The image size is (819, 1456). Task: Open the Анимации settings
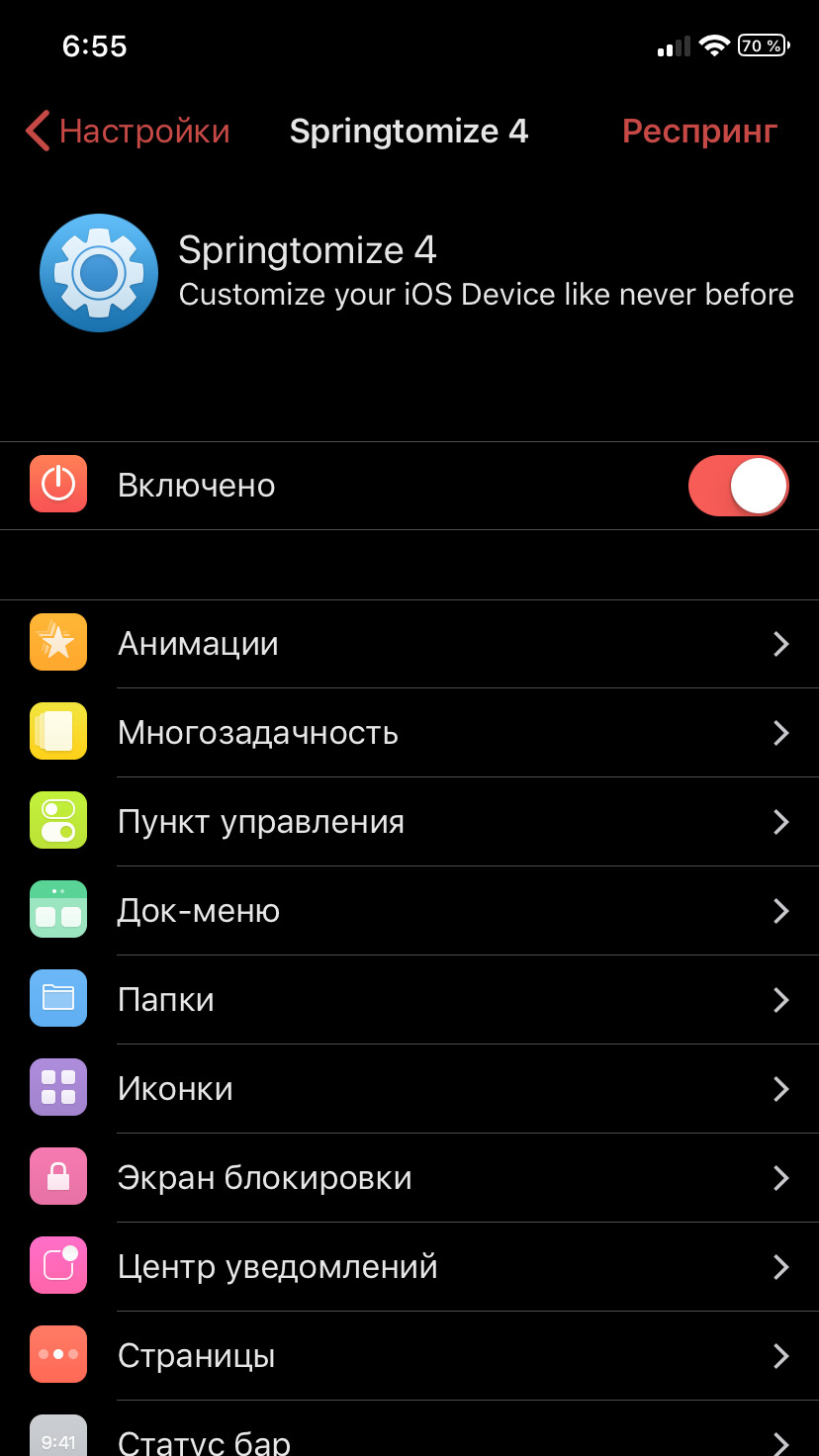click(409, 644)
